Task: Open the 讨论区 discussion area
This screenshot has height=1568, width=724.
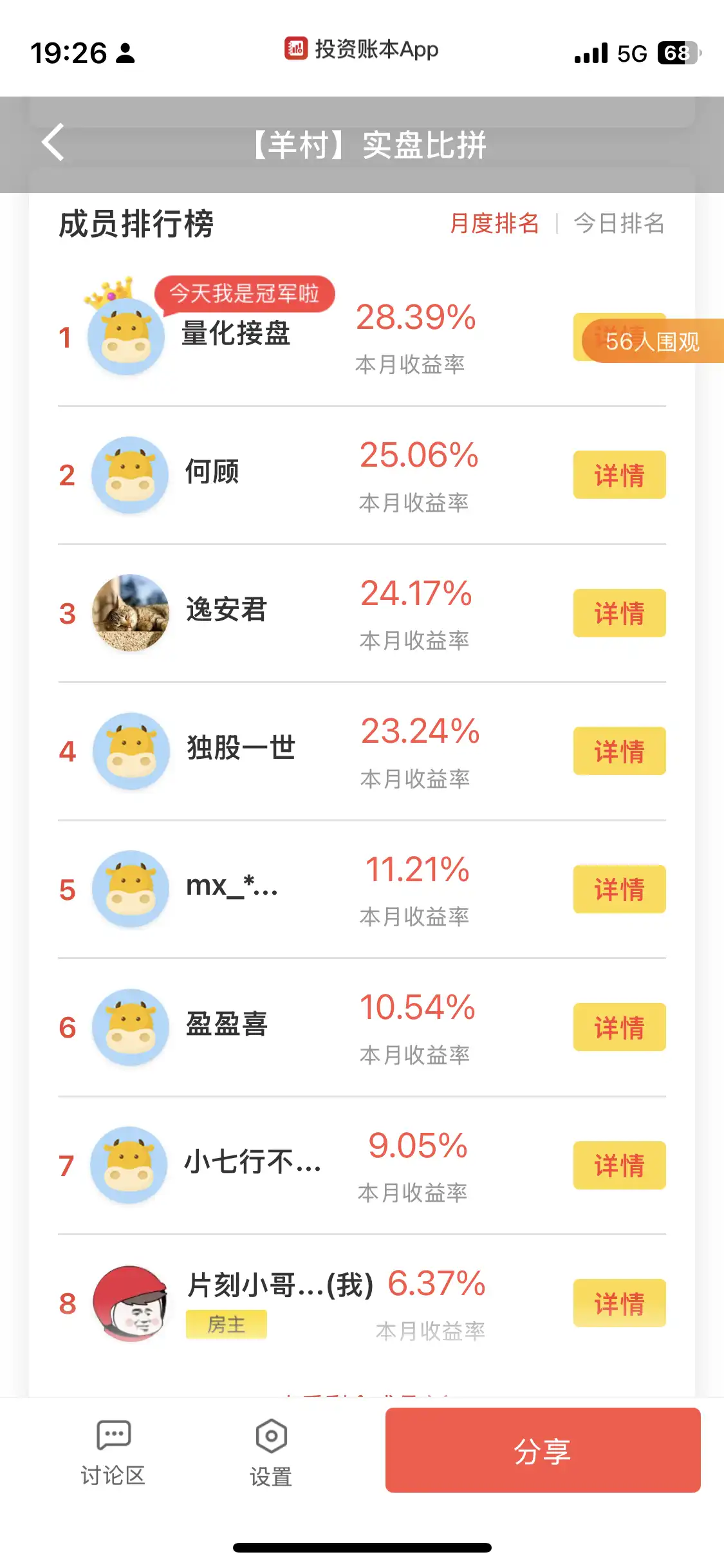Action: point(113,1452)
